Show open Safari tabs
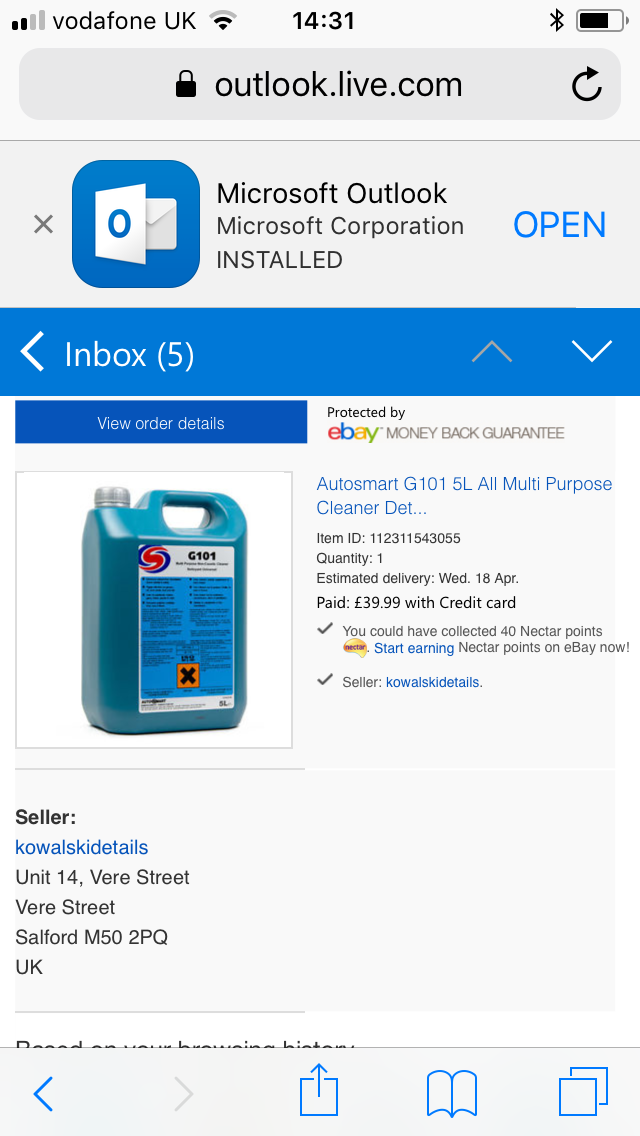Screen dimensions: 640x1136 pos(583,1092)
